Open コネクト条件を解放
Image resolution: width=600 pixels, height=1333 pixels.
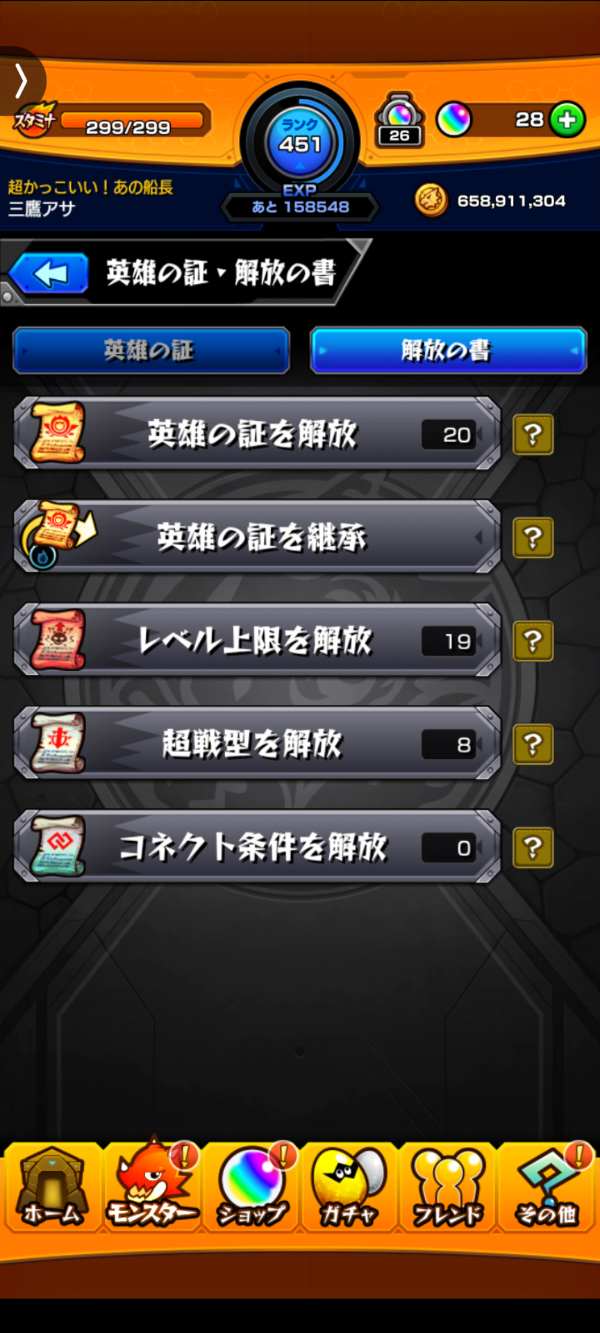(x=257, y=848)
